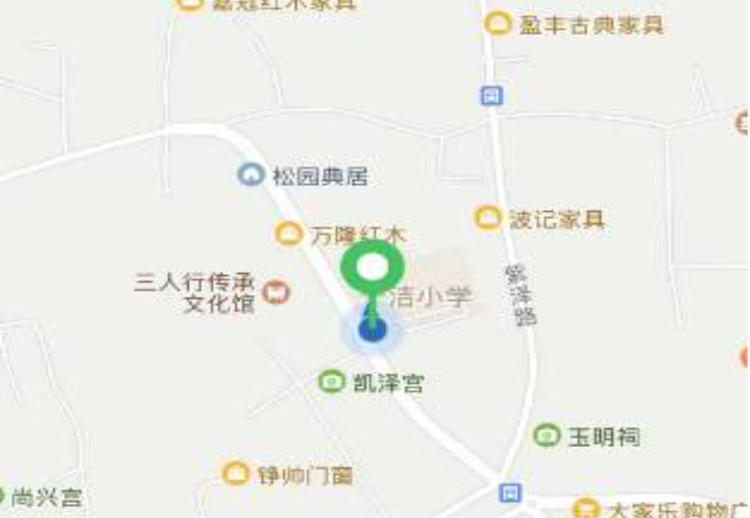
Task: Select the 玉明祠 place marker
Action: click(x=546, y=435)
